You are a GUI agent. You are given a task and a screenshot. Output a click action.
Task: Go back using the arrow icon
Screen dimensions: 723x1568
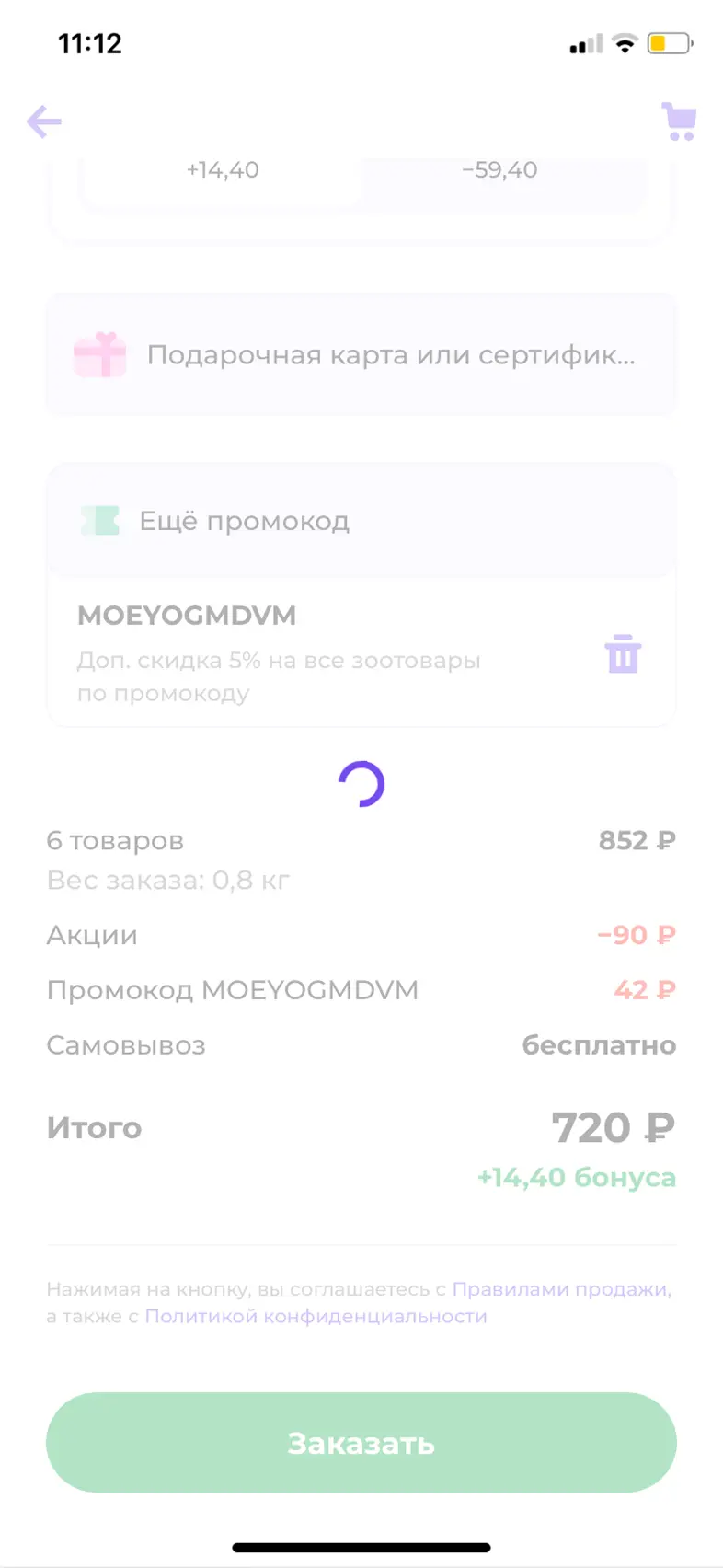[44, 121]
